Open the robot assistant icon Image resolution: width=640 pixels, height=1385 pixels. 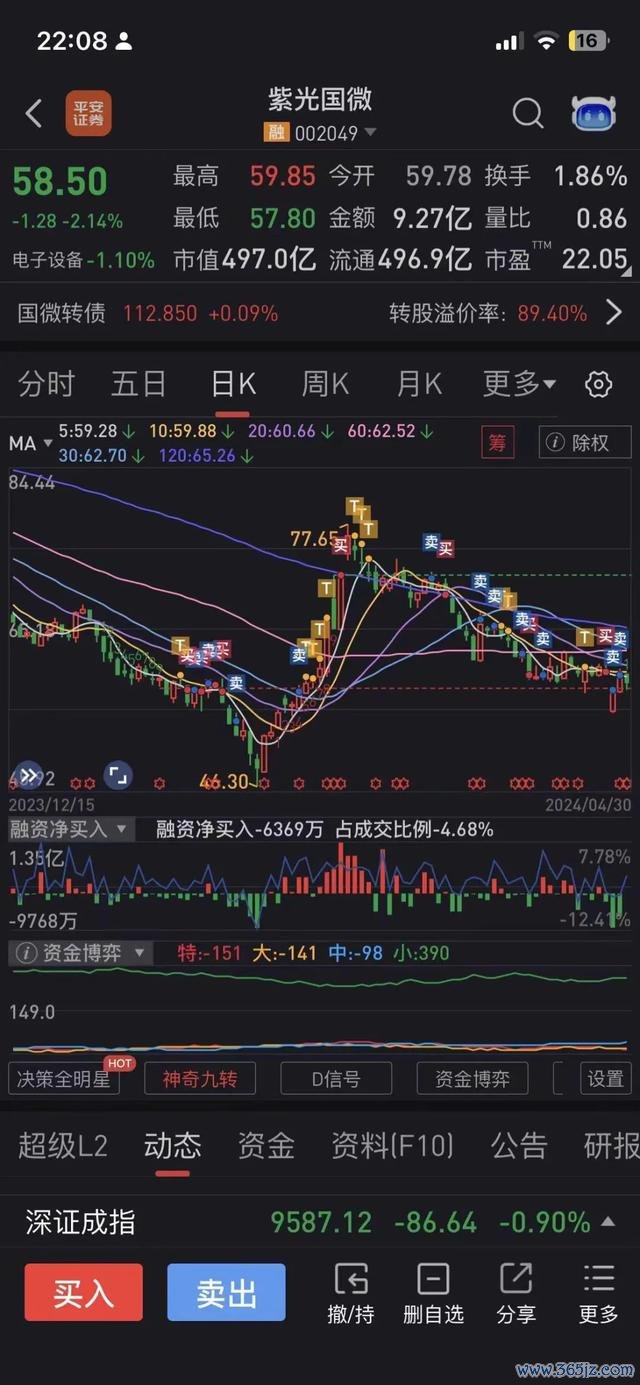pyautogui.click(x=594, y=113)
